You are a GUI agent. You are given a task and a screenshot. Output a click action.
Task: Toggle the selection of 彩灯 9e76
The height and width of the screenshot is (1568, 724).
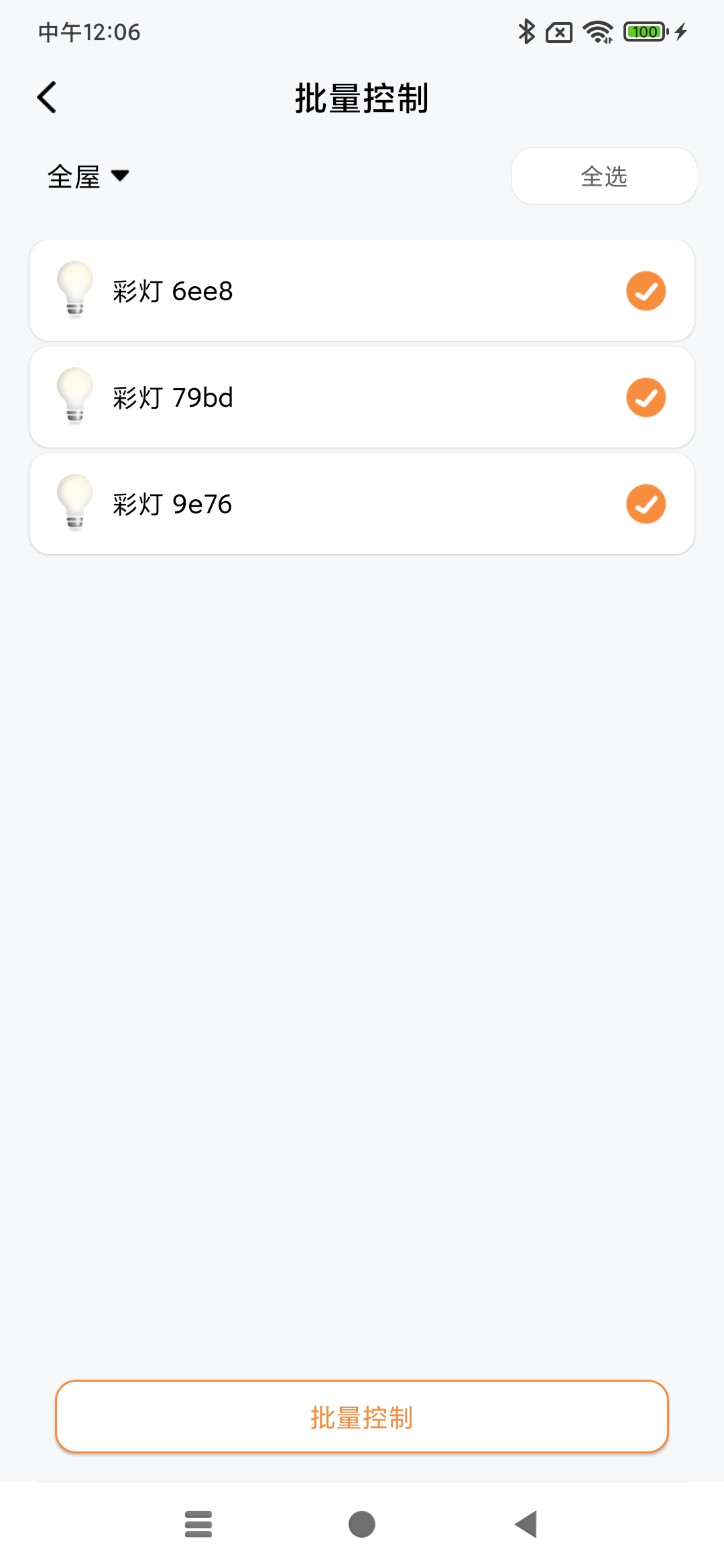click(x=645, y=504)
